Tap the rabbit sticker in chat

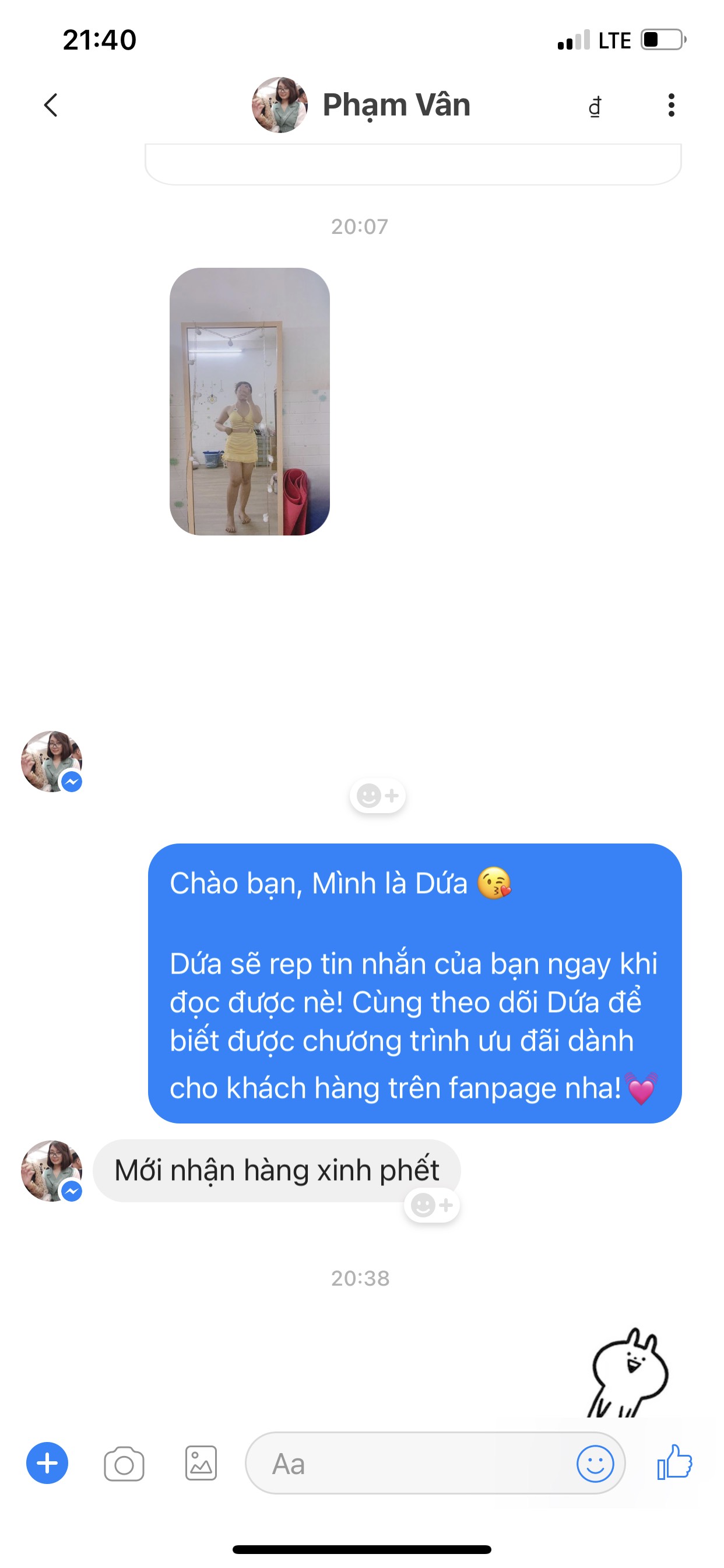[629, 1374]
